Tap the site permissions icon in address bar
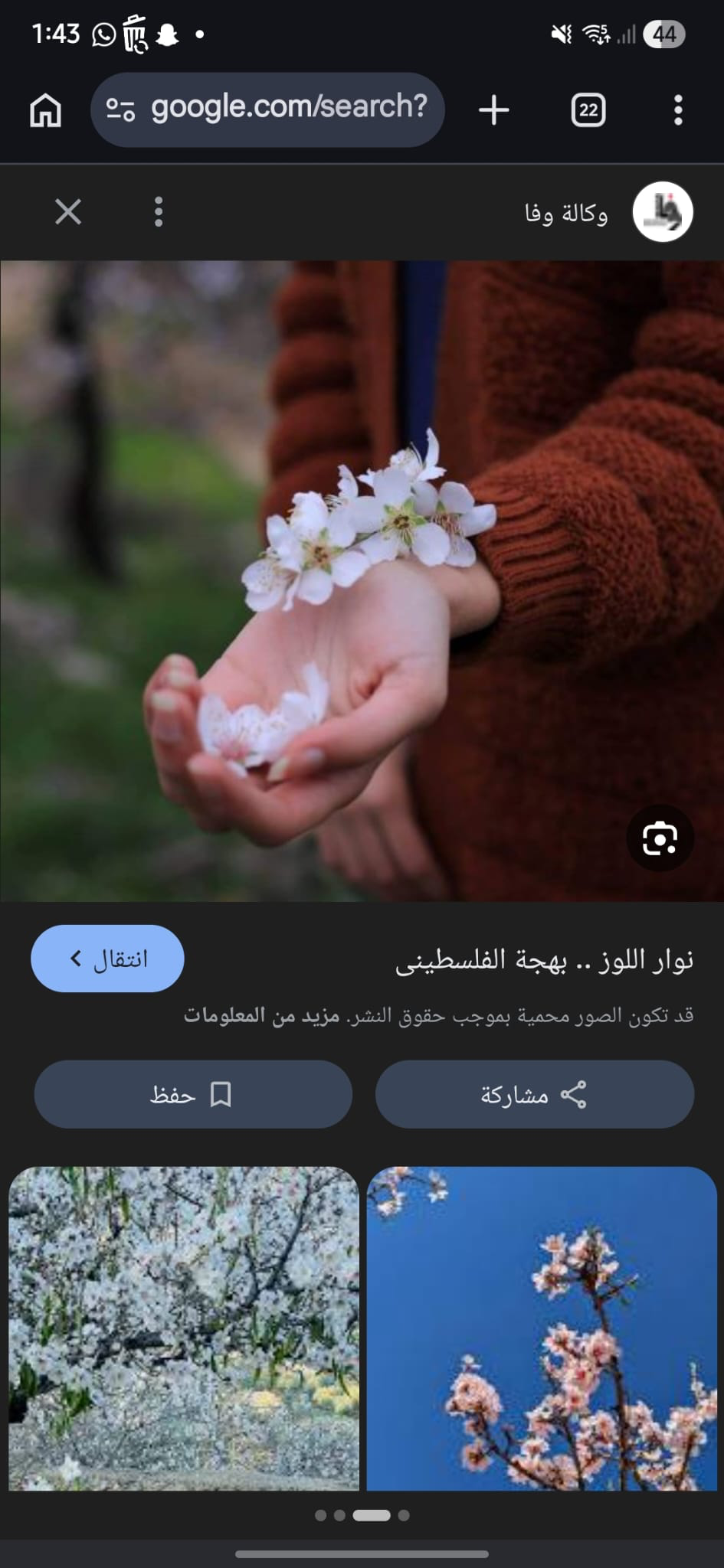724x1568 pixels. point(120,109)
